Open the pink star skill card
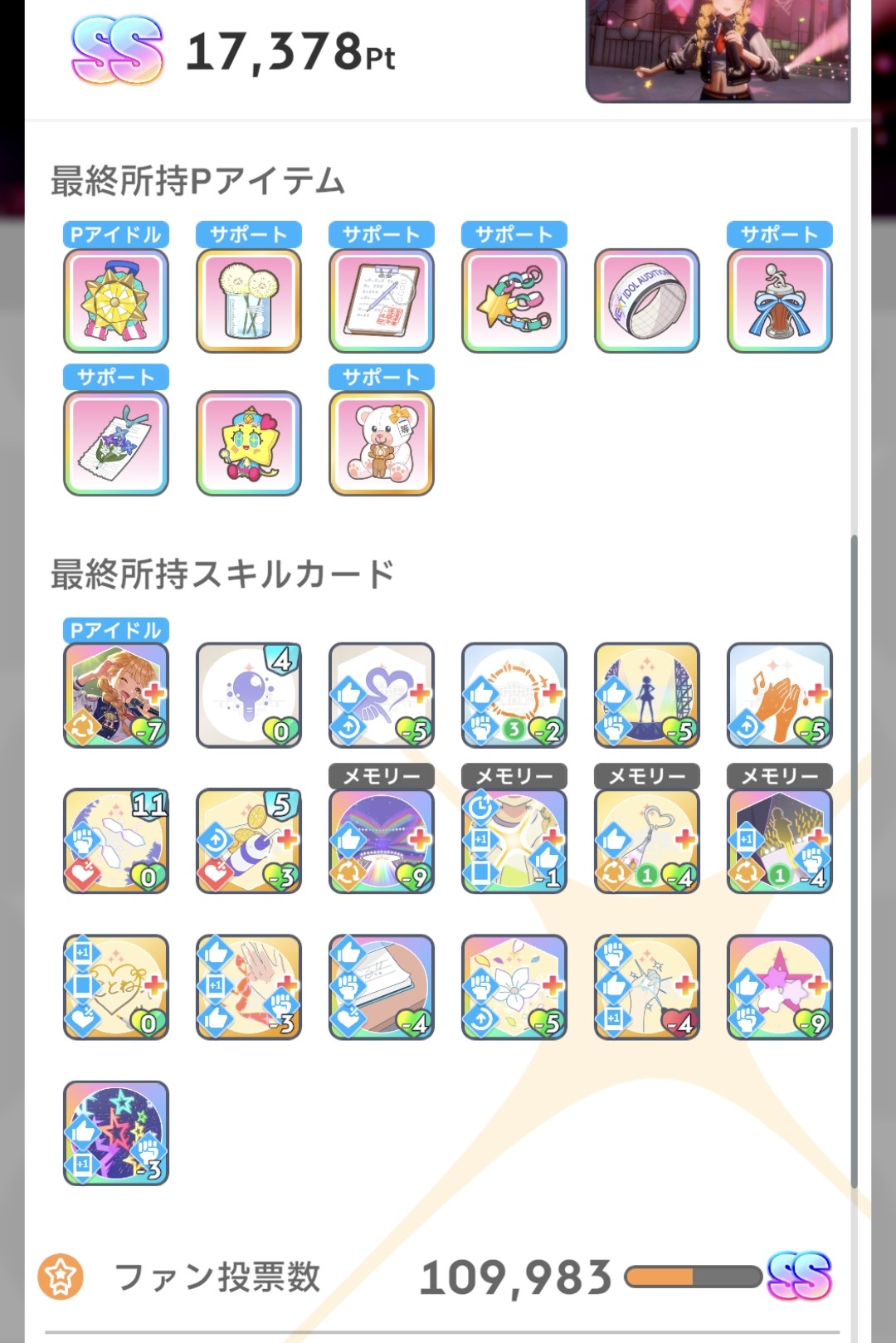Screen dimensions: 896x1343 coord(780,987)
